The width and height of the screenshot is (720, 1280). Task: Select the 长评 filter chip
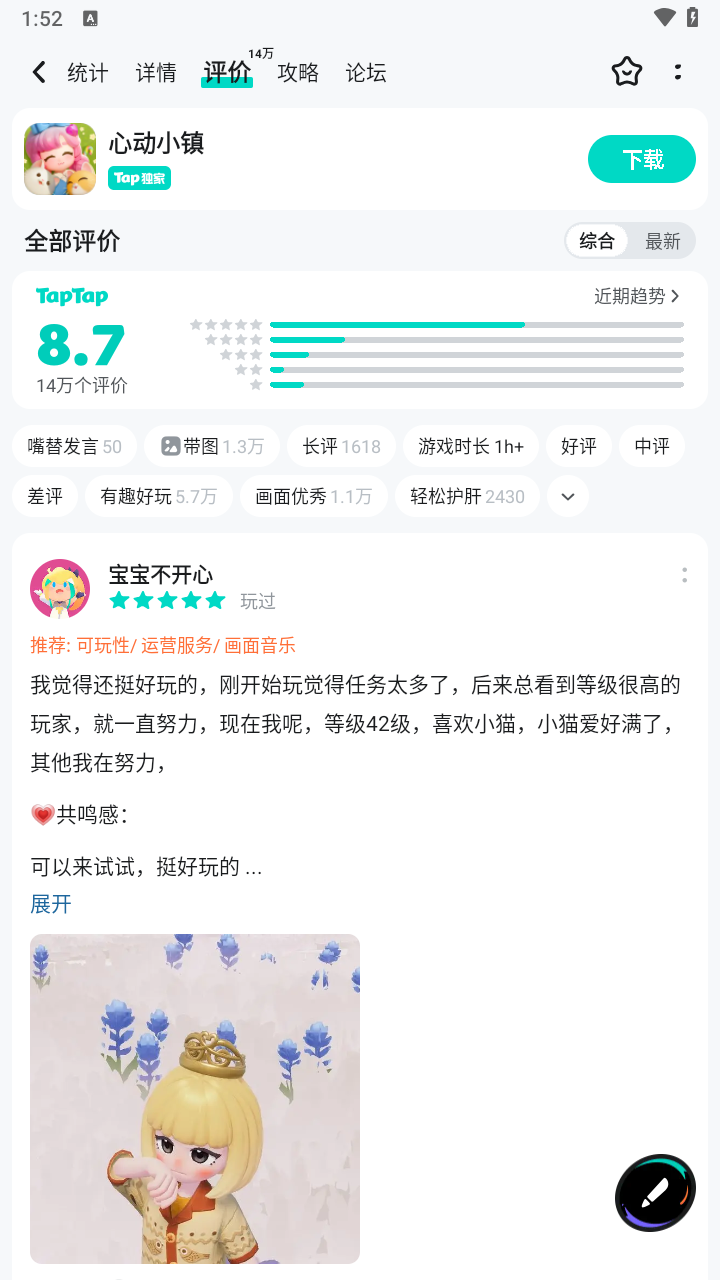[341, 446]
